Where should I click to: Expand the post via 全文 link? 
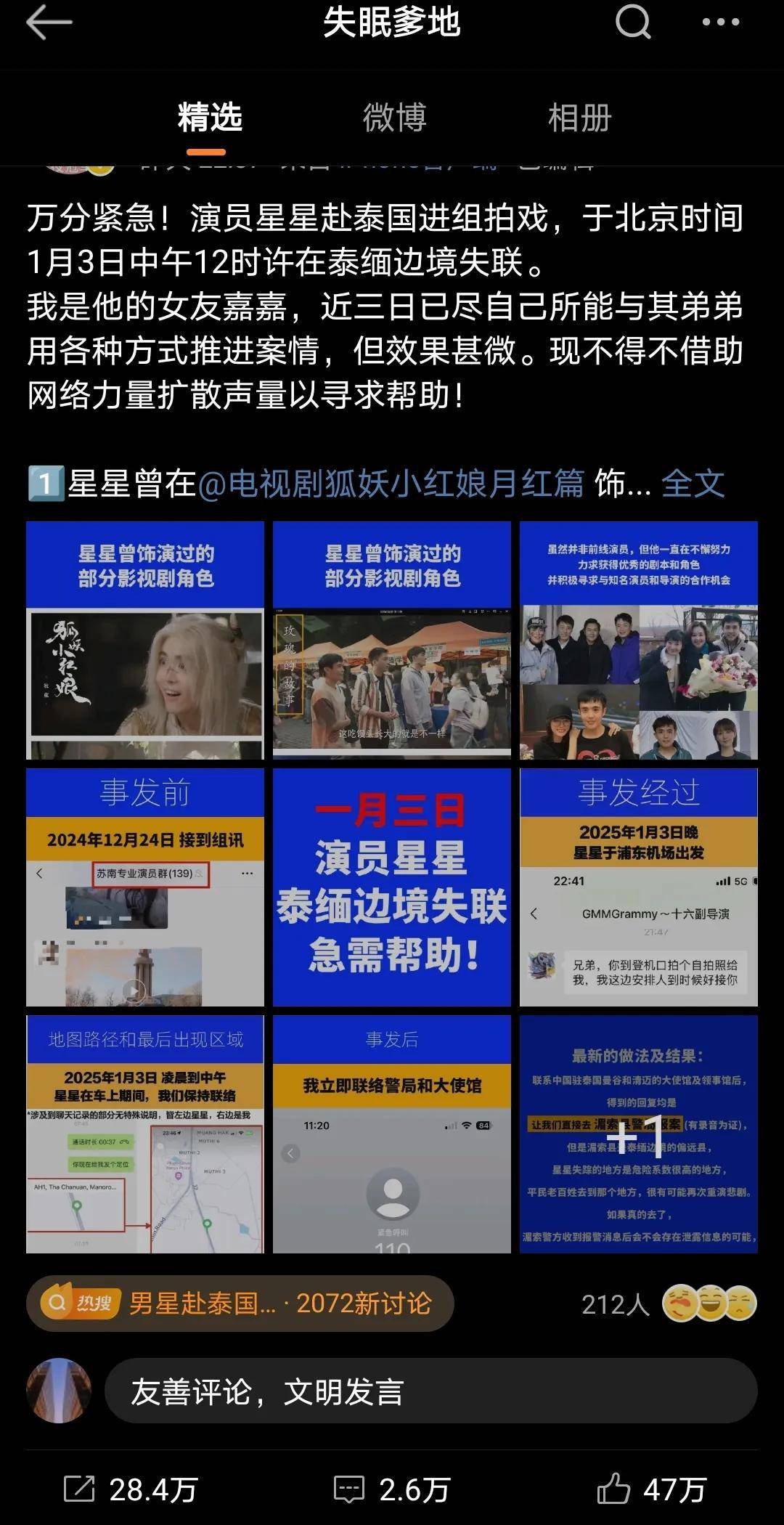[x=693, y=484]
